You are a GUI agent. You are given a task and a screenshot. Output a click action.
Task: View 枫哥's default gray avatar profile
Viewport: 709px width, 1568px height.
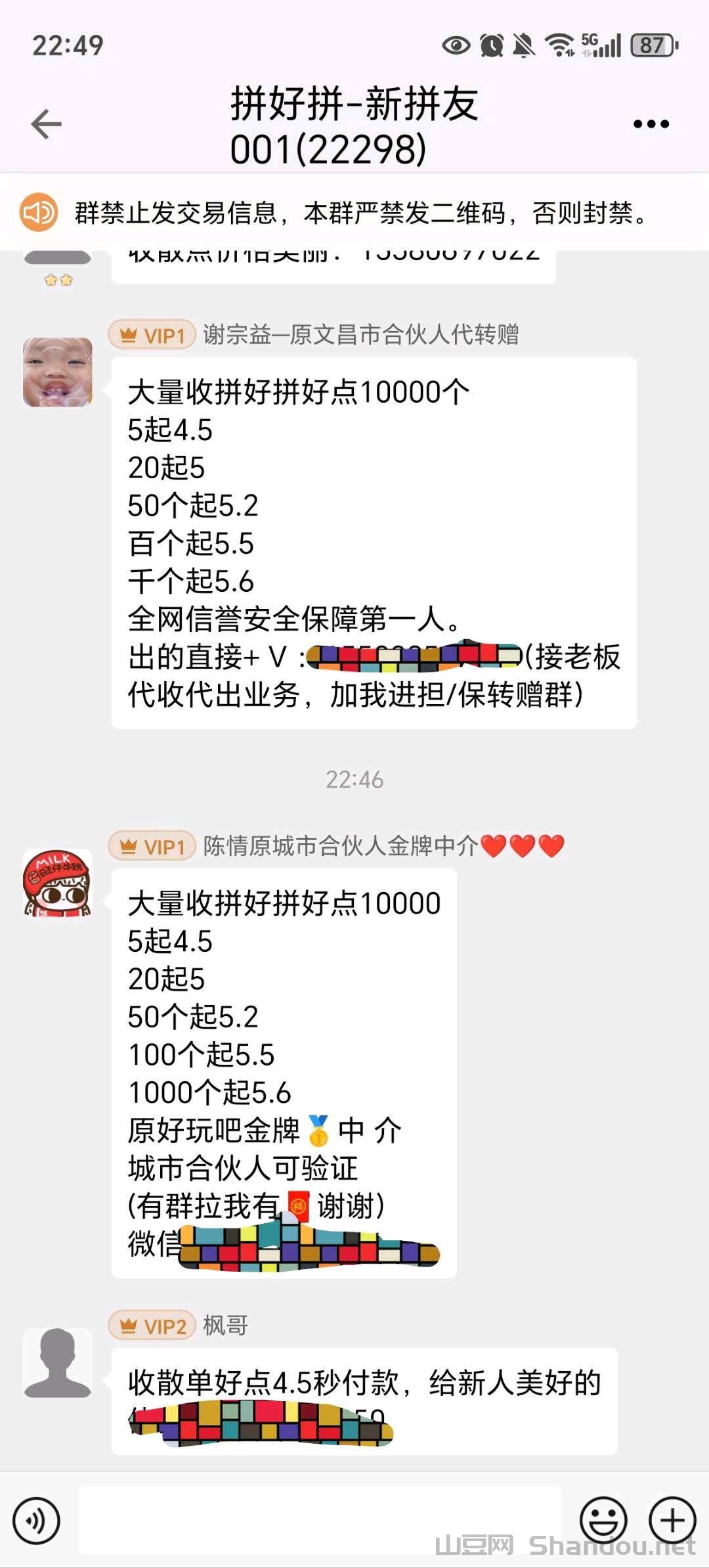pos(58,1362)
